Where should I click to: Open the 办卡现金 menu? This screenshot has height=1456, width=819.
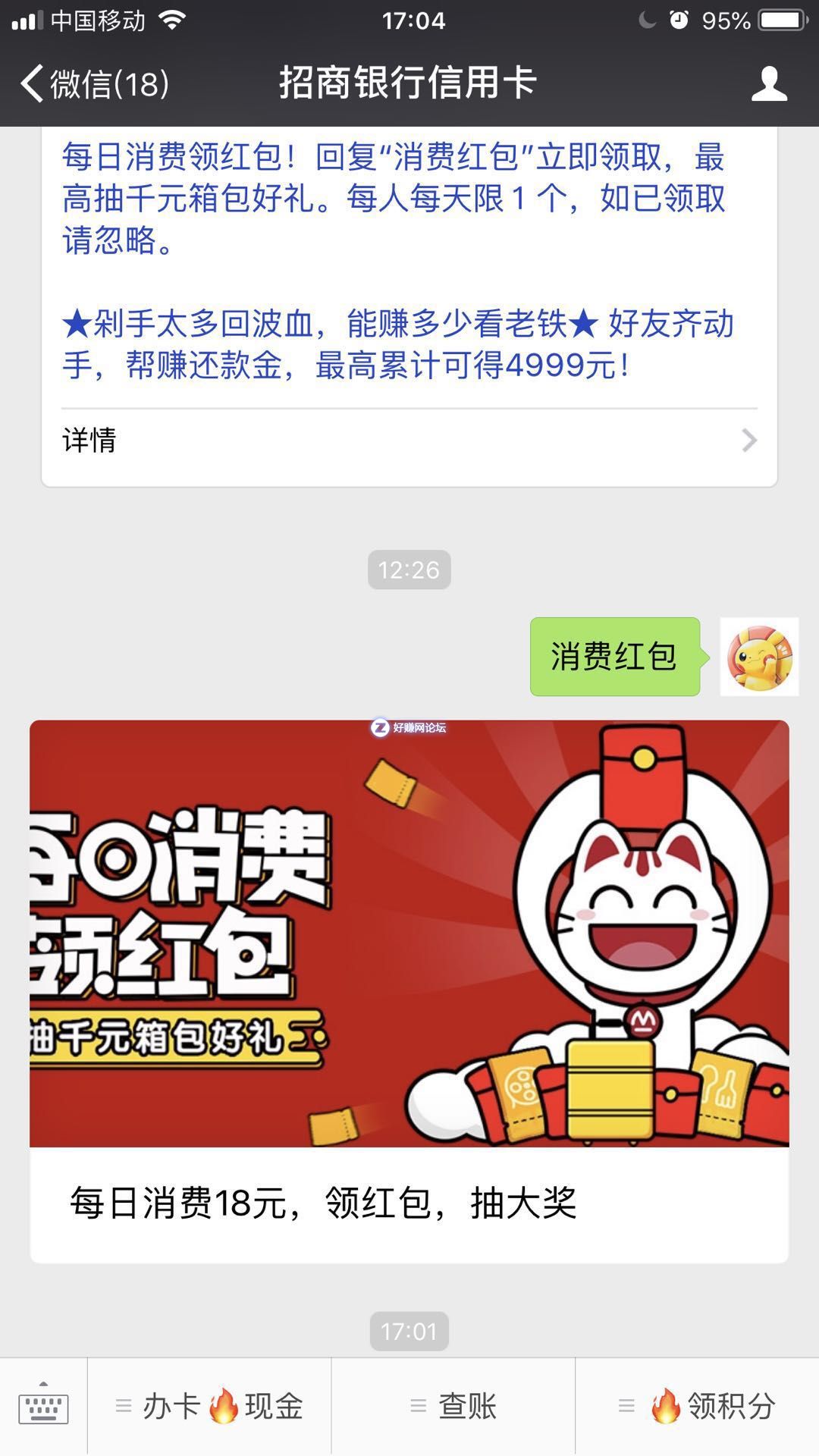[210, 1407]
